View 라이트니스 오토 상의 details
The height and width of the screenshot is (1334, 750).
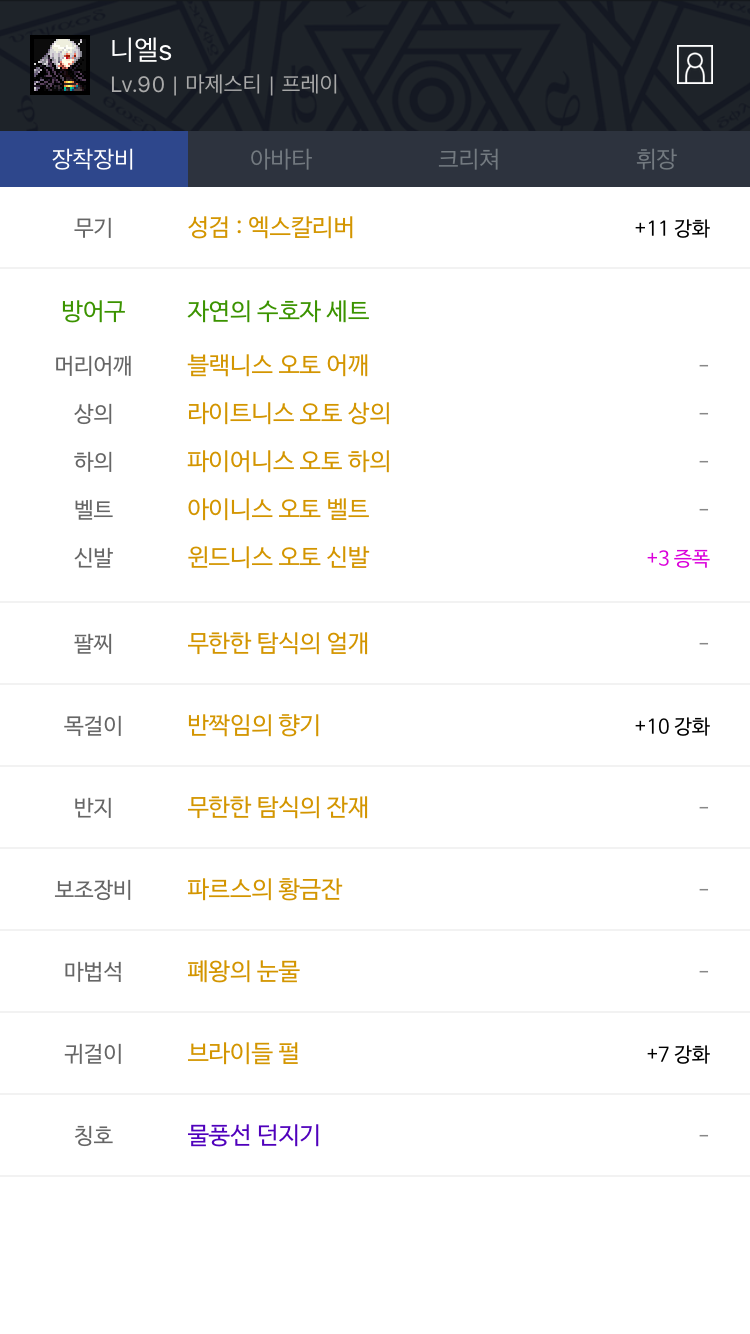pyautogui.click(x=289, y=413)
